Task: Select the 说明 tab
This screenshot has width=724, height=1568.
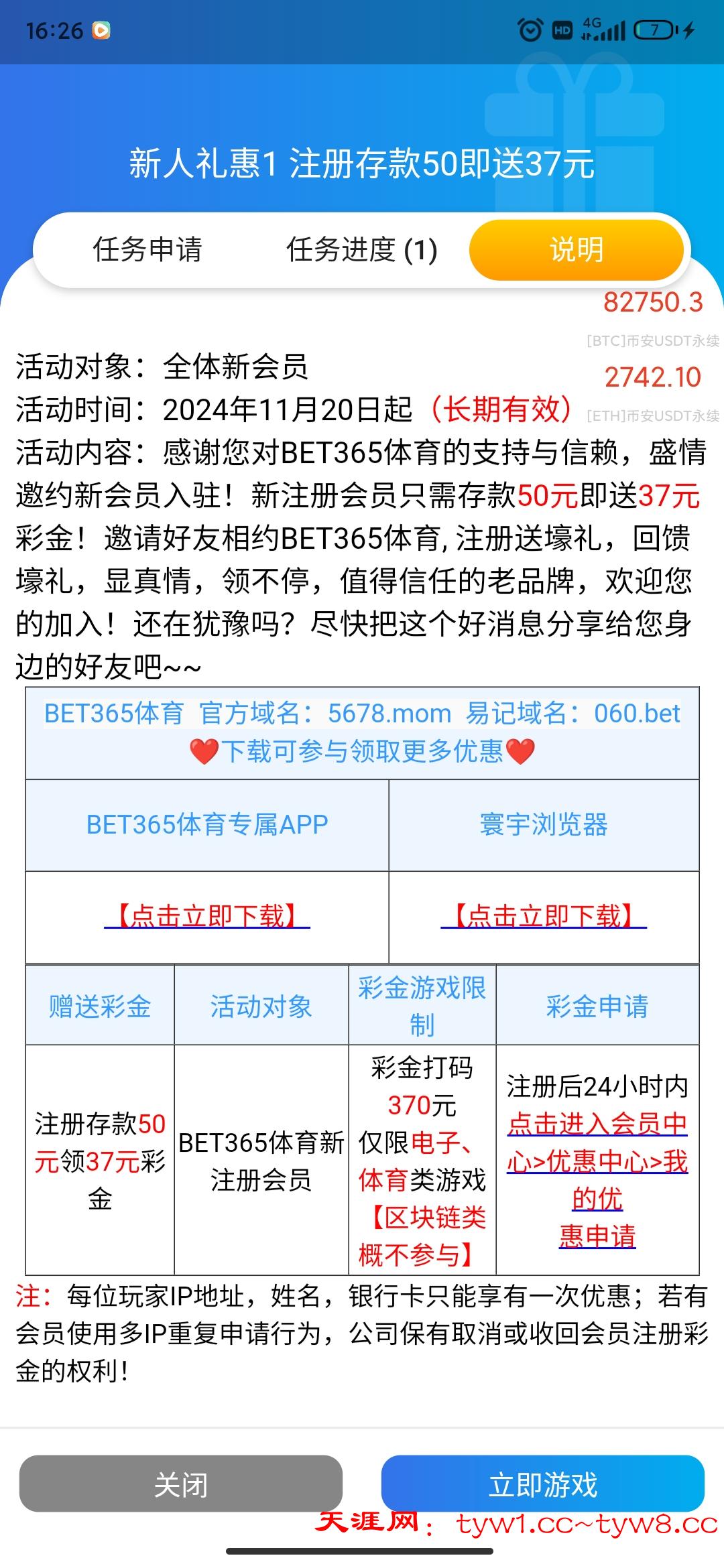Action: 576,250
